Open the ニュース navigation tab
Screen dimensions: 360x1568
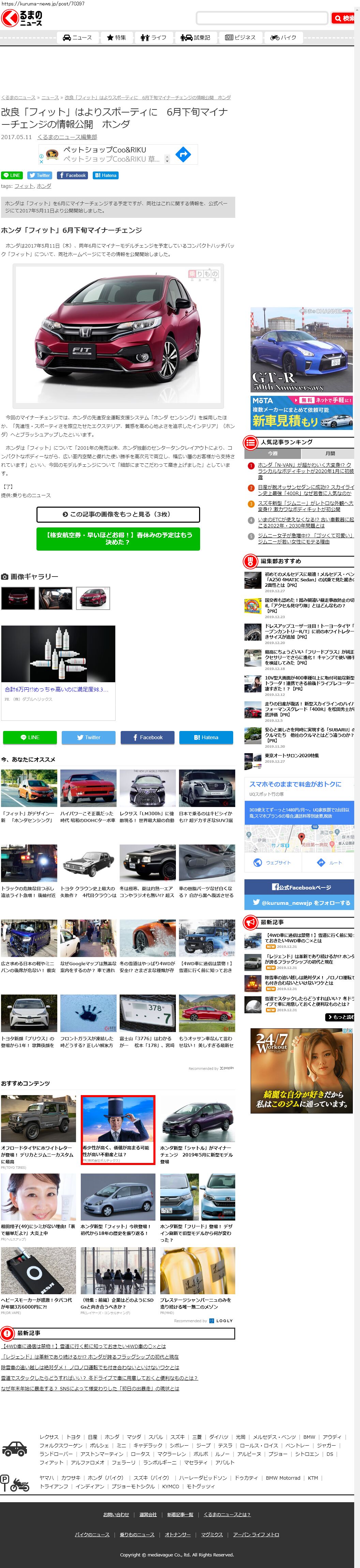click(x=77, y=38)
